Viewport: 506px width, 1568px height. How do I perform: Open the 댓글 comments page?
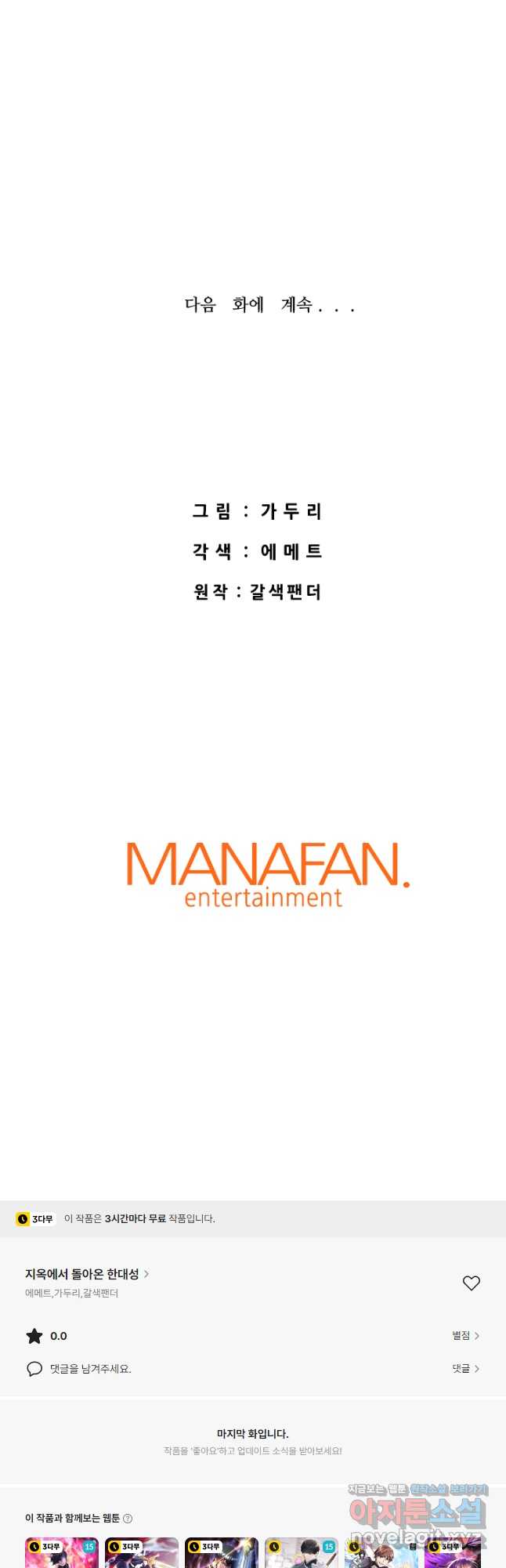click(x=465, y=1368)
